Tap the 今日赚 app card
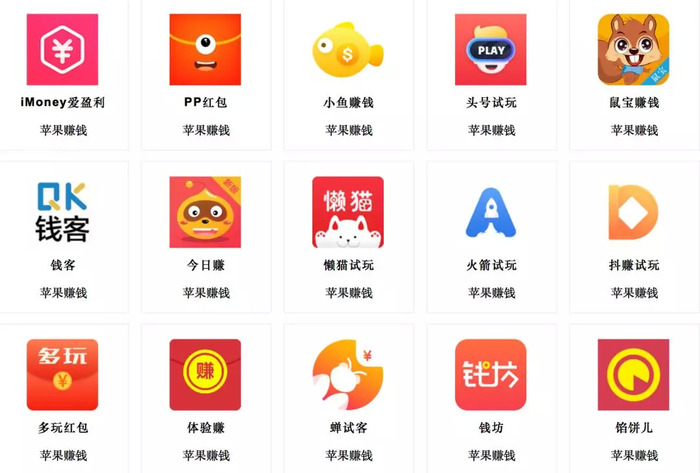The height and width of the screenshot is (473, 700). 206,213
